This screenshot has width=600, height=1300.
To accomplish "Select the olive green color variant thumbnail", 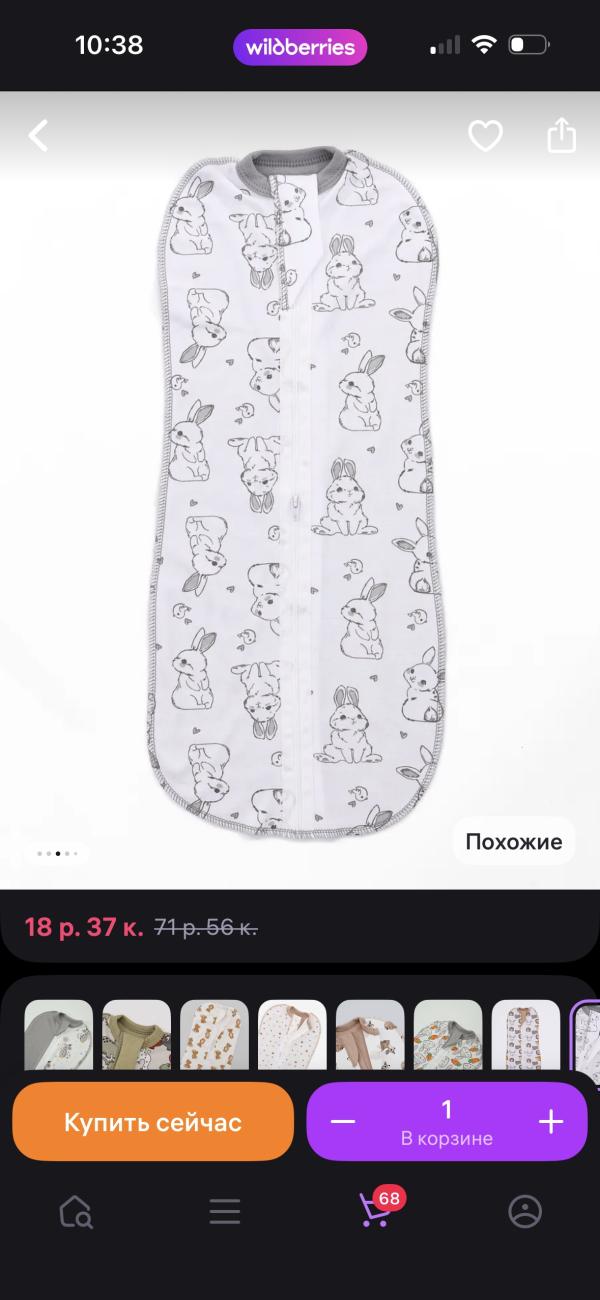I will tap(137, 1034).
